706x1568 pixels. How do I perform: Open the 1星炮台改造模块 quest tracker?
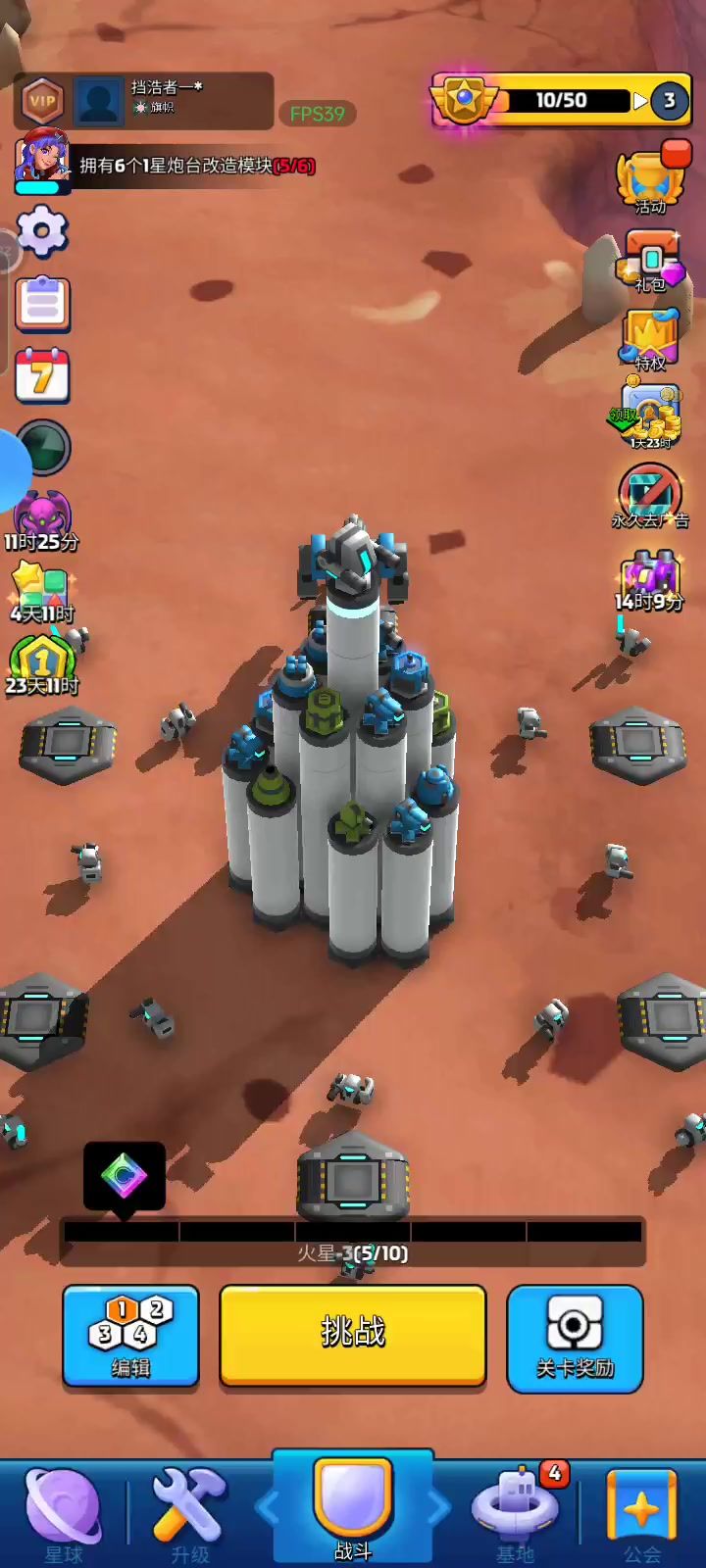click(196, 166)
